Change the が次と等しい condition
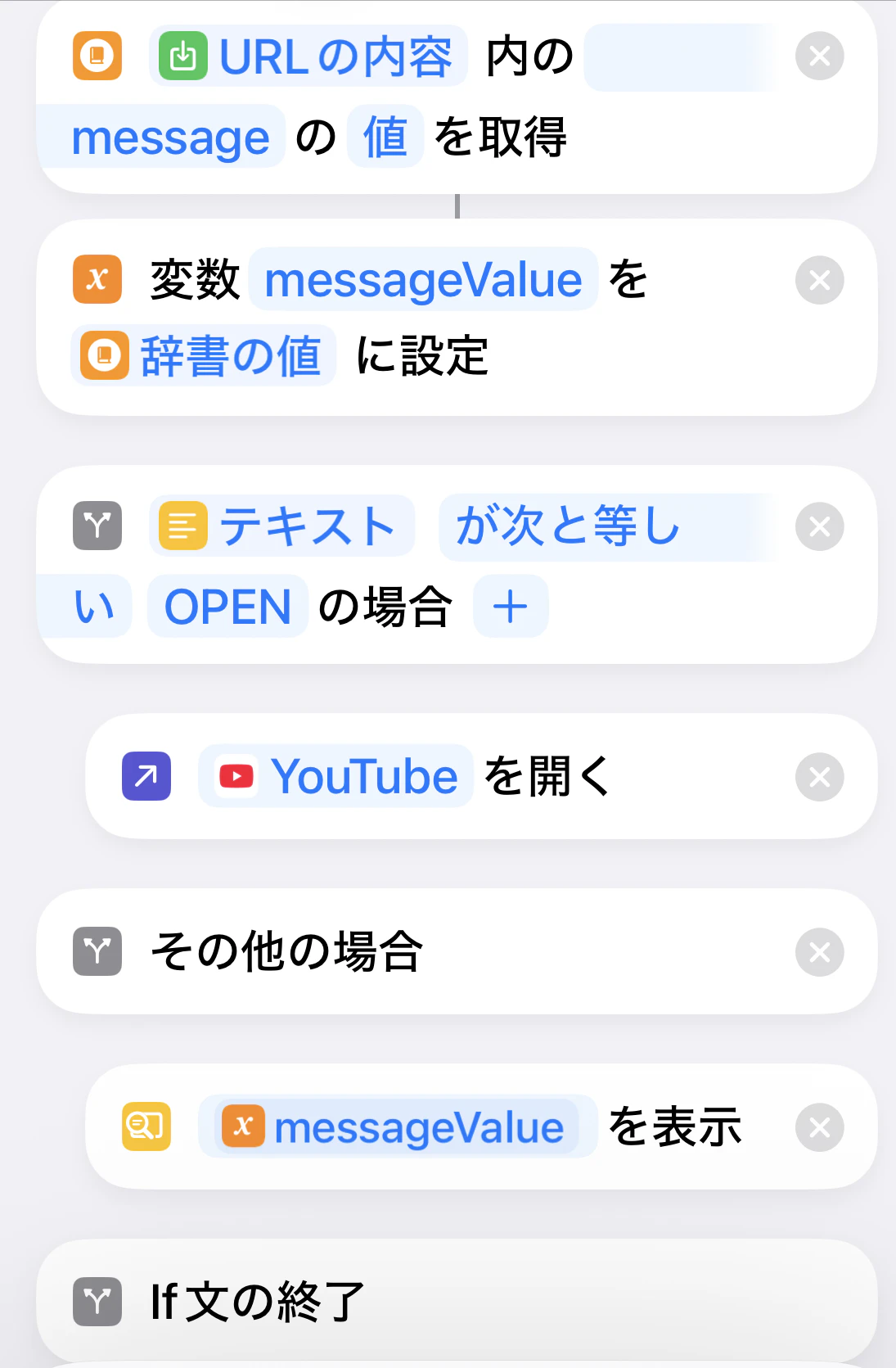The width and height of the screenshot is (896, 1368). 568,526
